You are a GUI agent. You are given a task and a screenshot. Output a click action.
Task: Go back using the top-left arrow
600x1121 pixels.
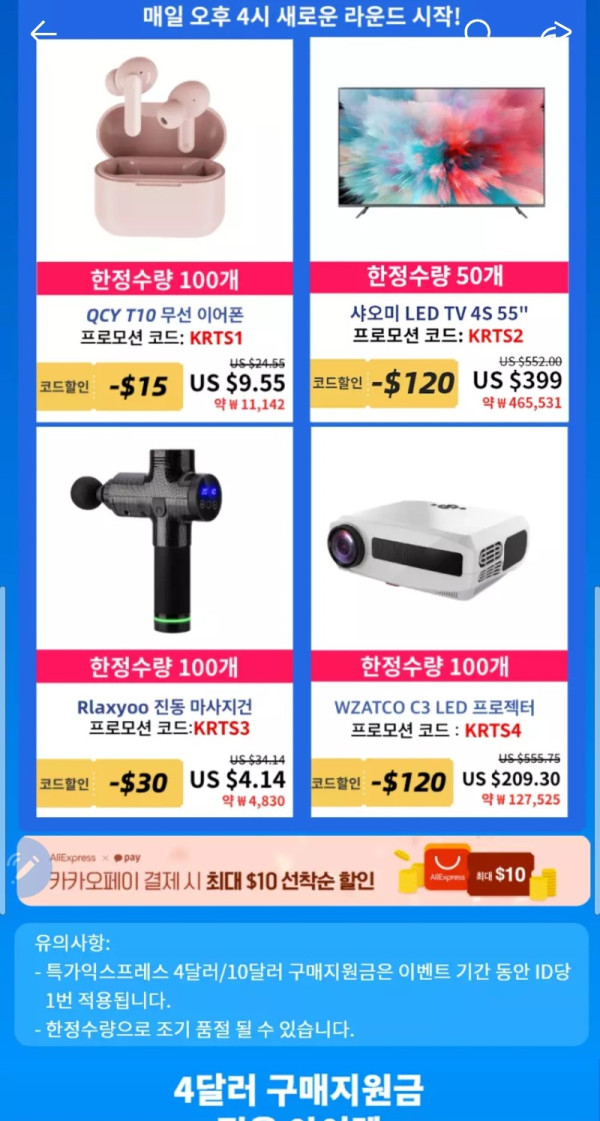coord(43,33)
